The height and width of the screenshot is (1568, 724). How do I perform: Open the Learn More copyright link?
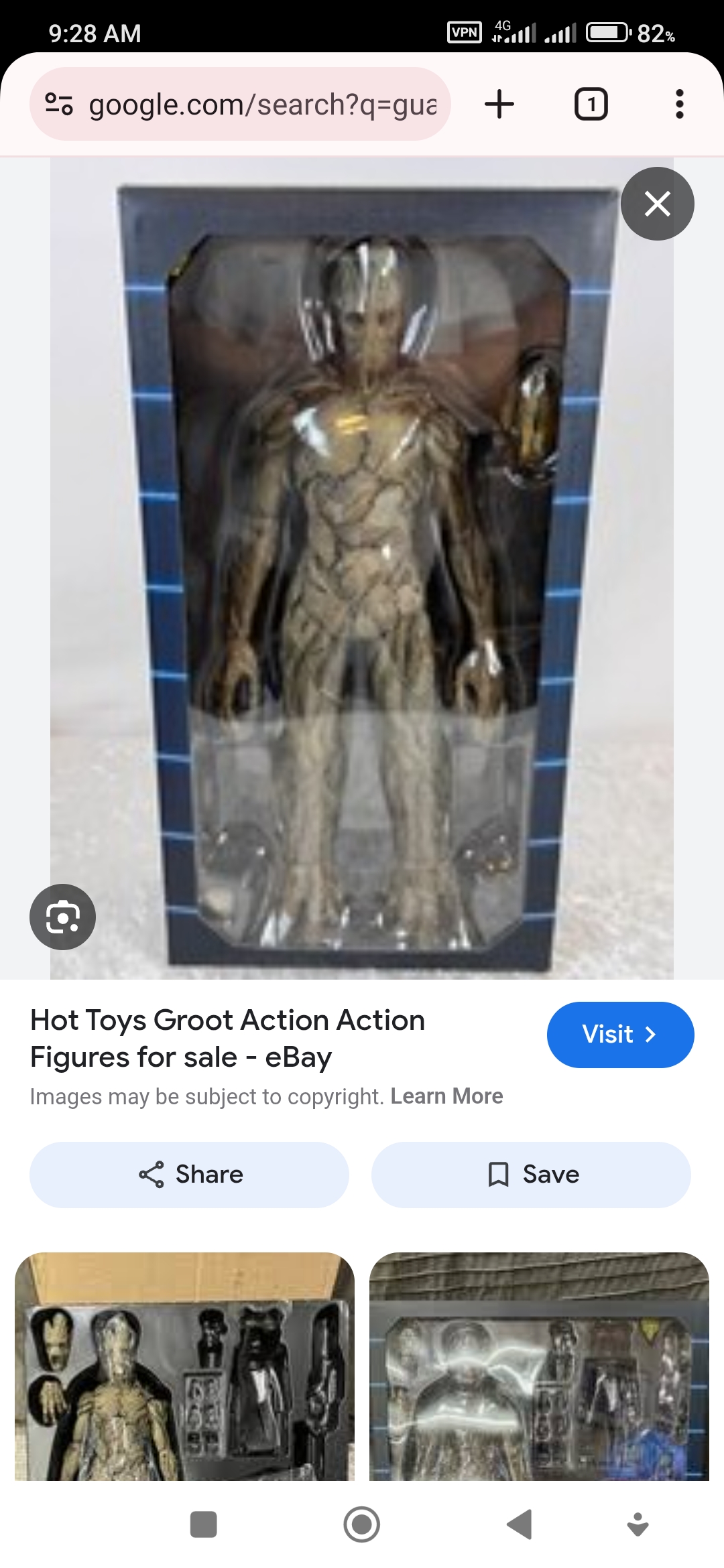pyautogui.click(x=446, y=1096)
